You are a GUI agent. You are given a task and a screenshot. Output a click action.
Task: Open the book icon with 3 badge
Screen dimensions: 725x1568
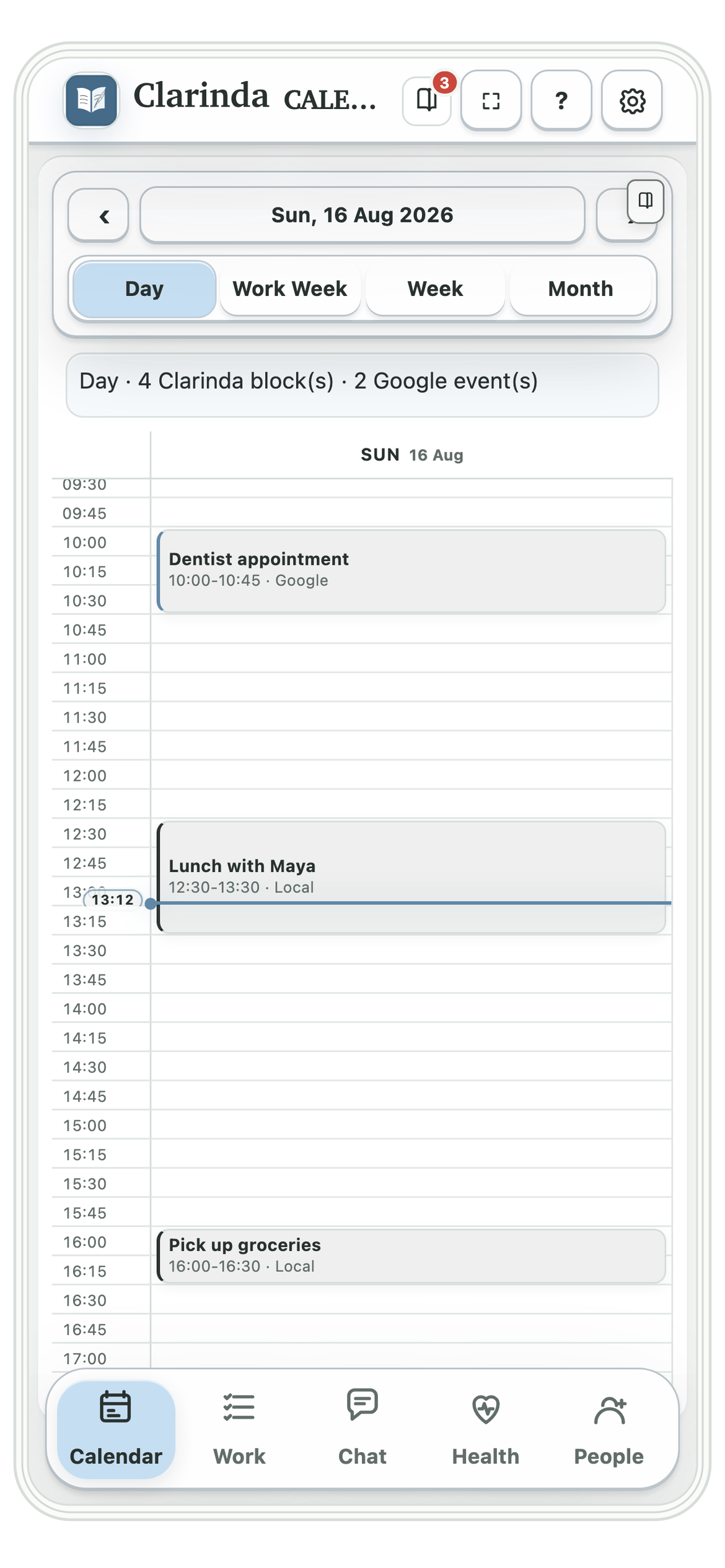(426, 100)
